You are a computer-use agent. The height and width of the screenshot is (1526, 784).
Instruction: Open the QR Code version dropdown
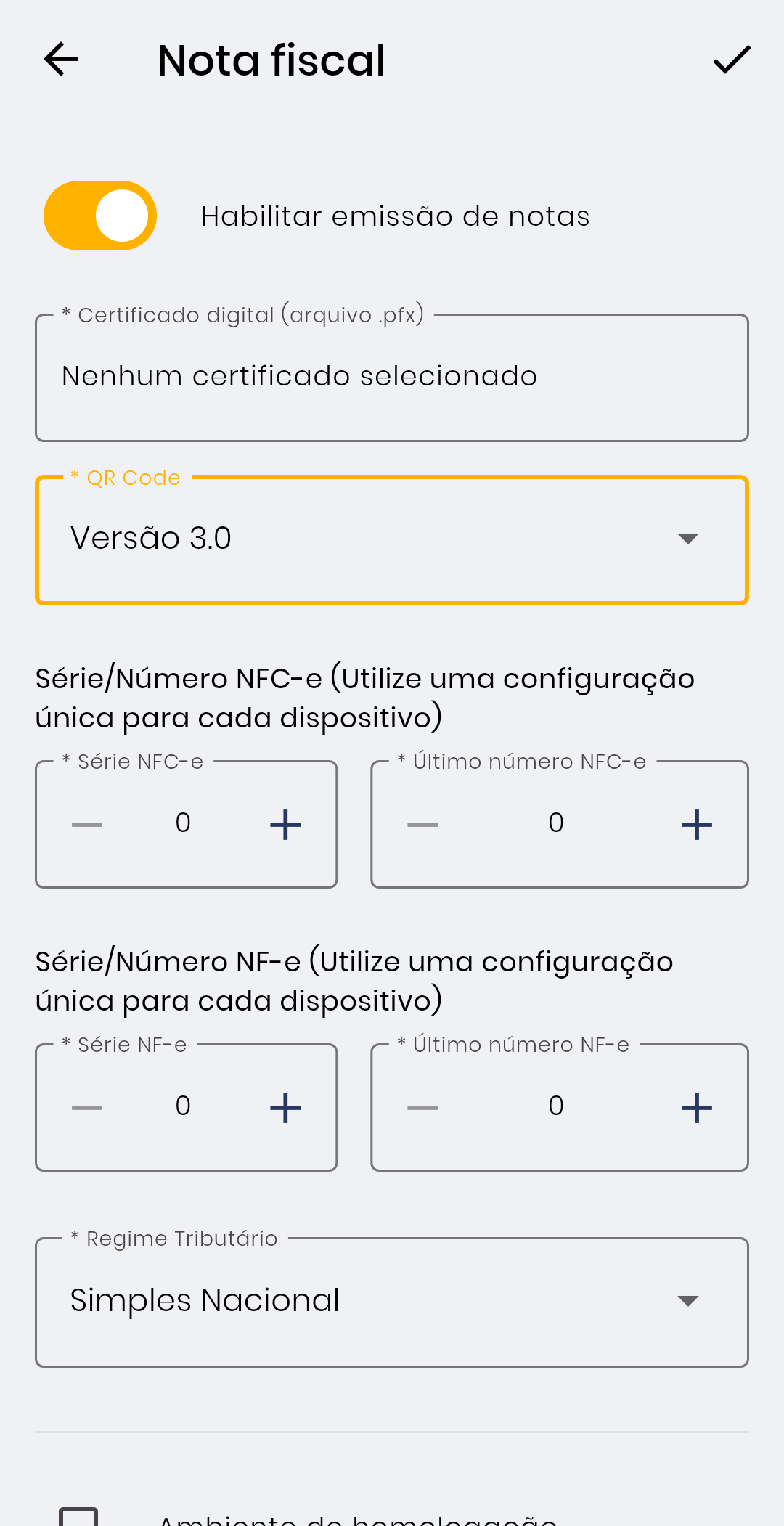pos(392,539)
